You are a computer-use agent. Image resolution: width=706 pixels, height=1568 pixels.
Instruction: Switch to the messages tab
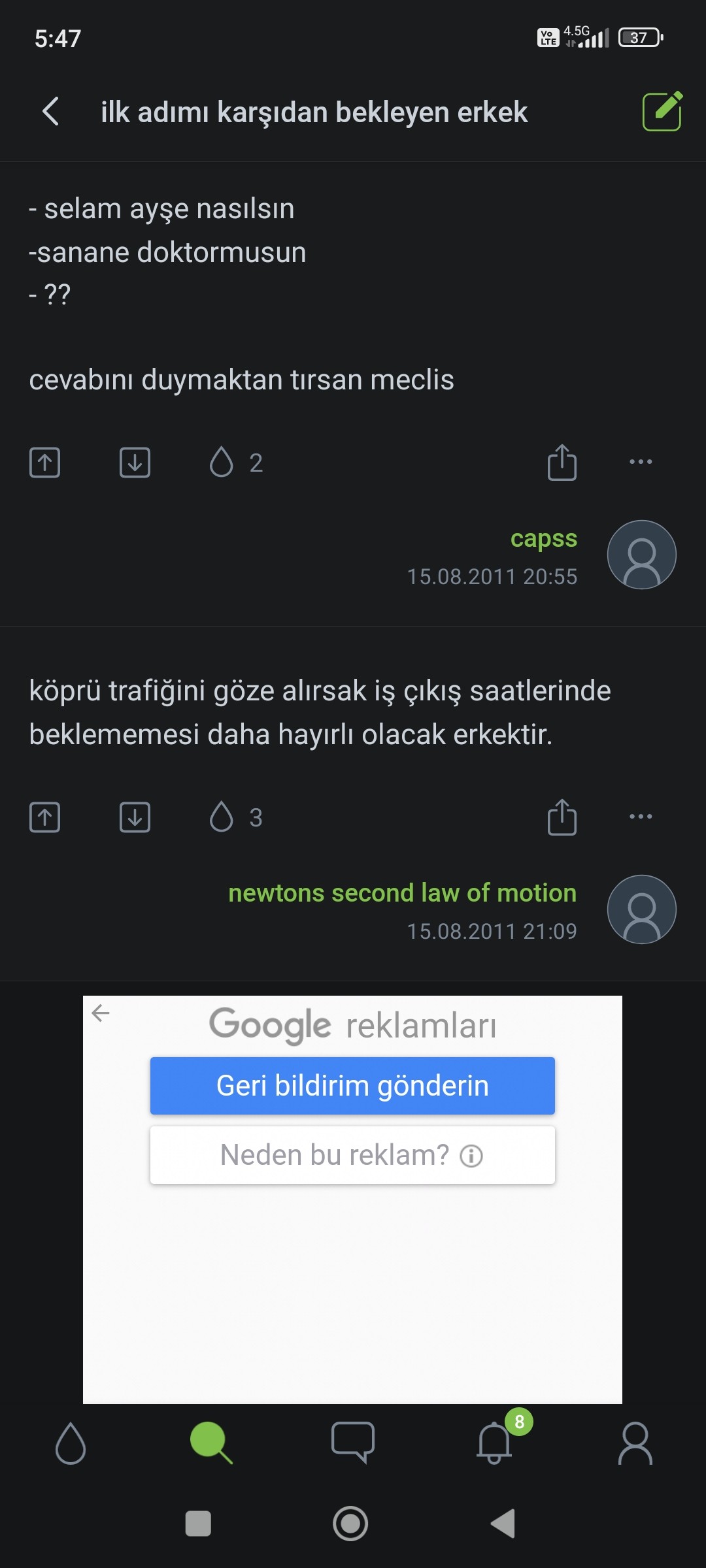click(353, 1442)
